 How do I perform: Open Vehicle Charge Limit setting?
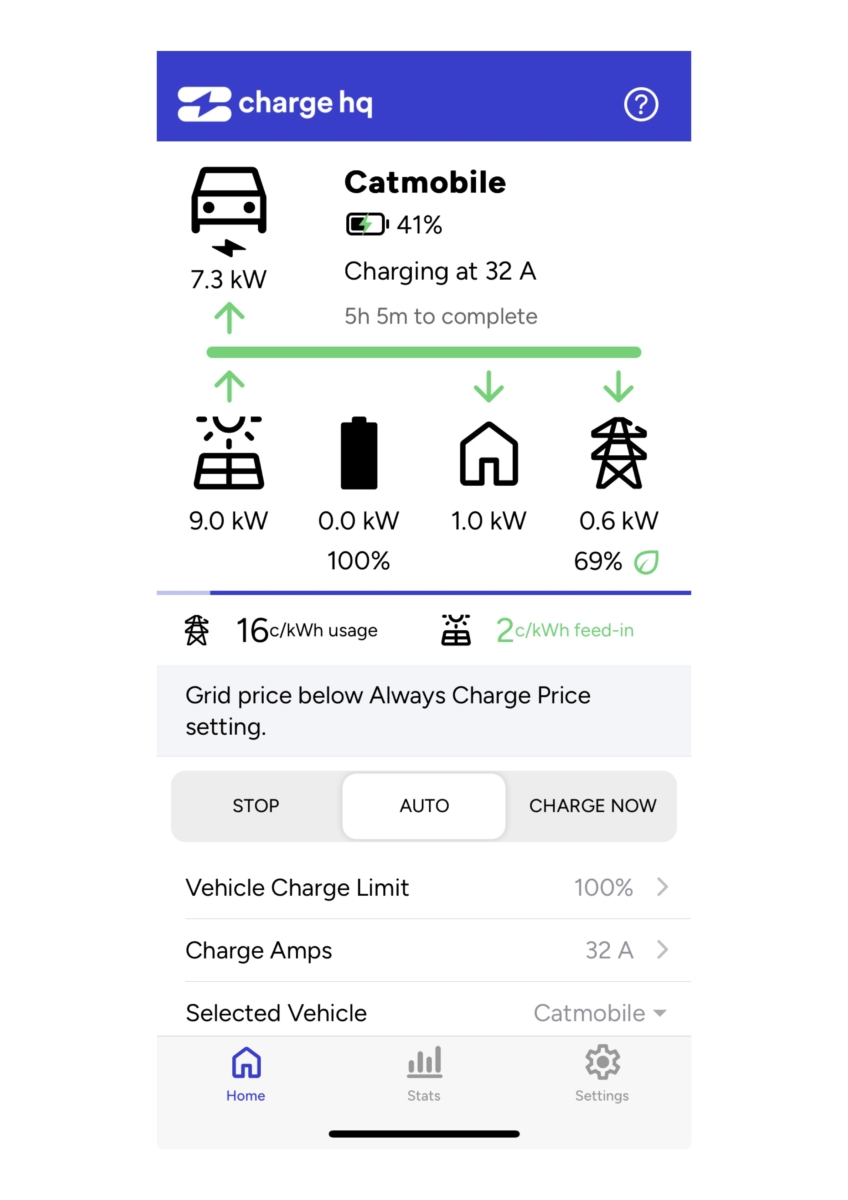[424, 888]
